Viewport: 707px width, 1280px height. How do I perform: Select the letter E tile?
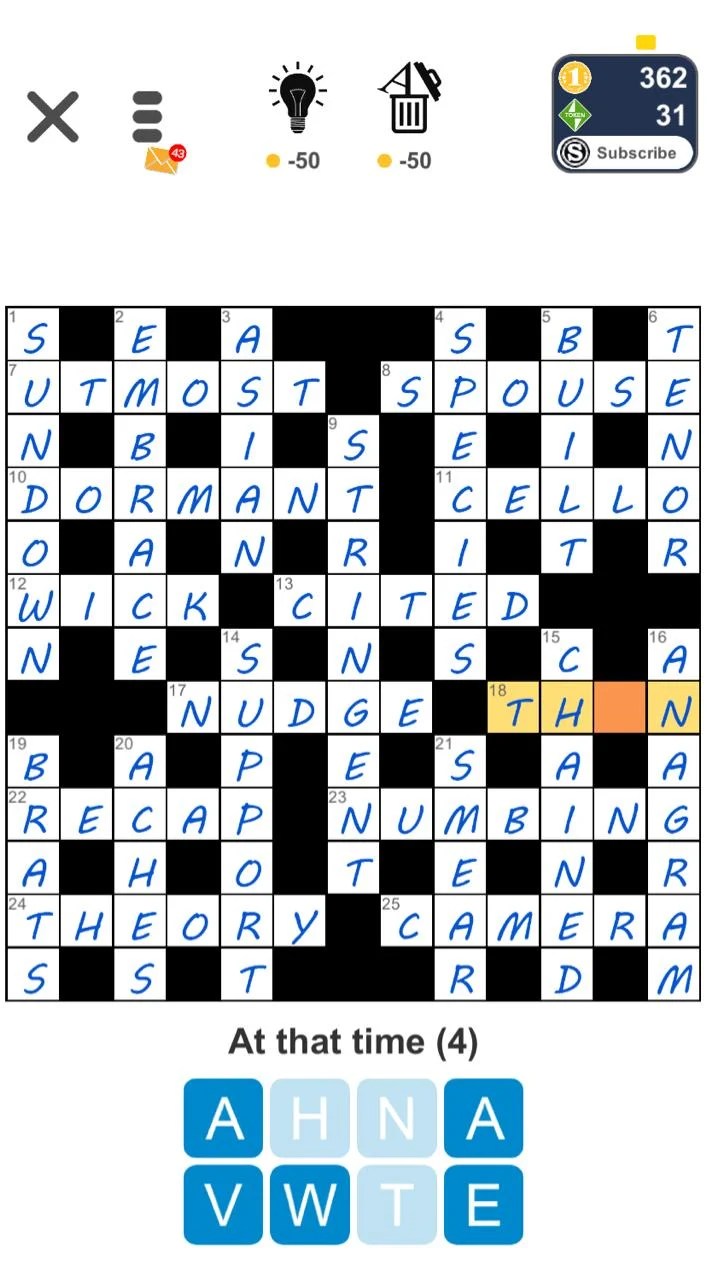(484, 1204)
